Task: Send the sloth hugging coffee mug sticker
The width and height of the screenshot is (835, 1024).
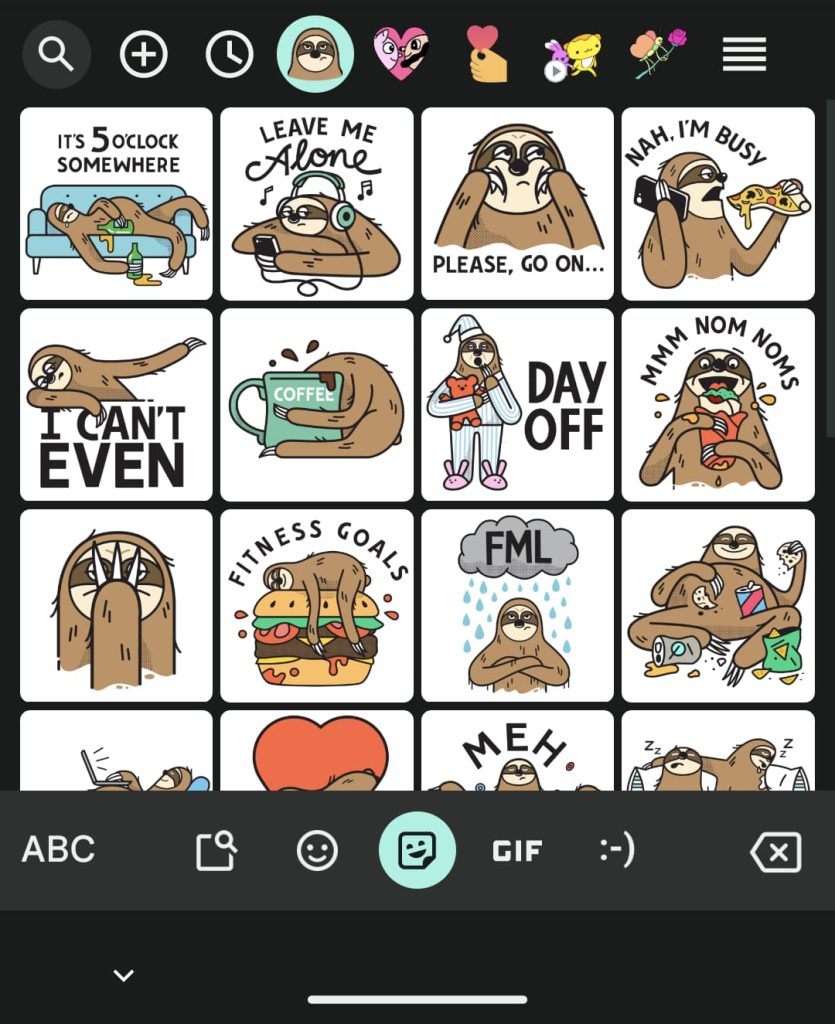Action: pos(316,405)
